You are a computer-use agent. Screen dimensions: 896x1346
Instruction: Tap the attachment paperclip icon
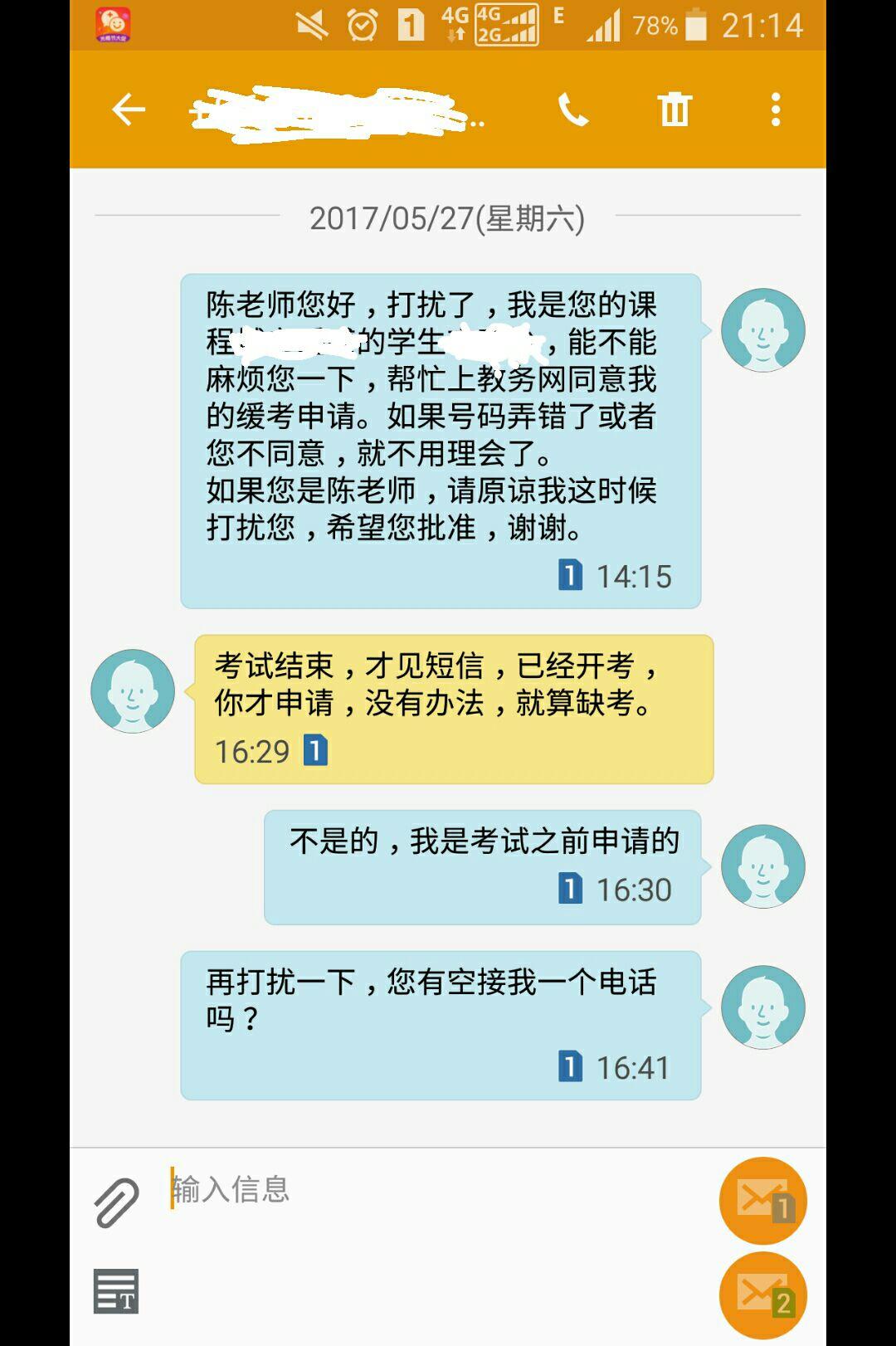tap(116, 1202)
